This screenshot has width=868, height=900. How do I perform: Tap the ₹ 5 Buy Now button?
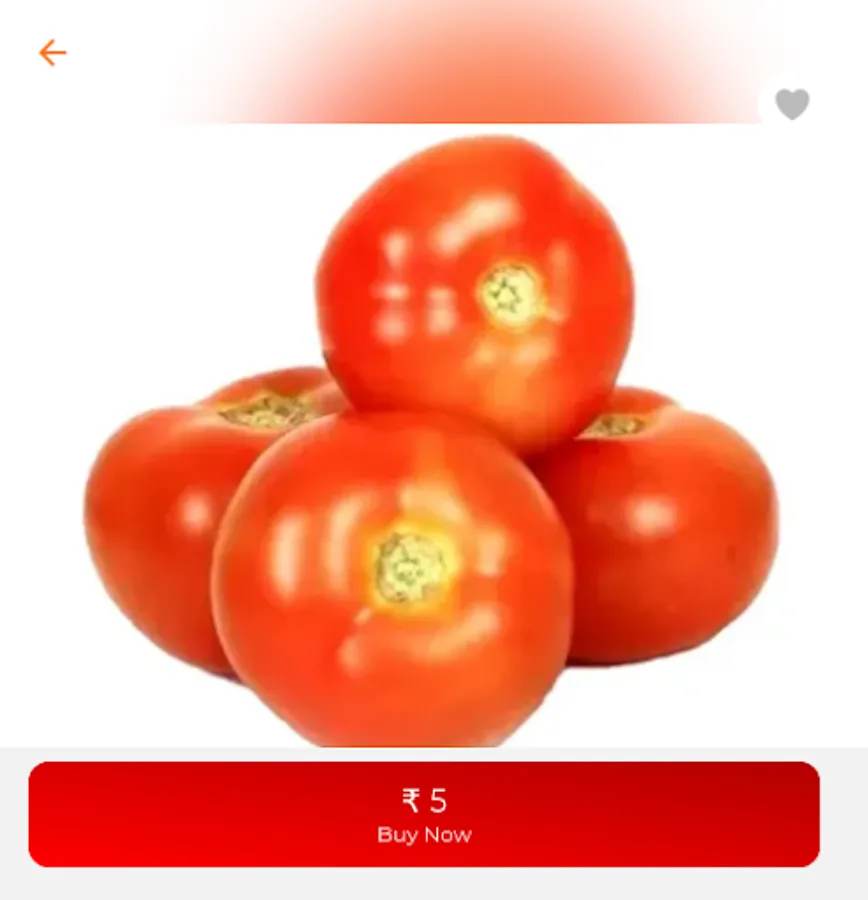[424, 814]
